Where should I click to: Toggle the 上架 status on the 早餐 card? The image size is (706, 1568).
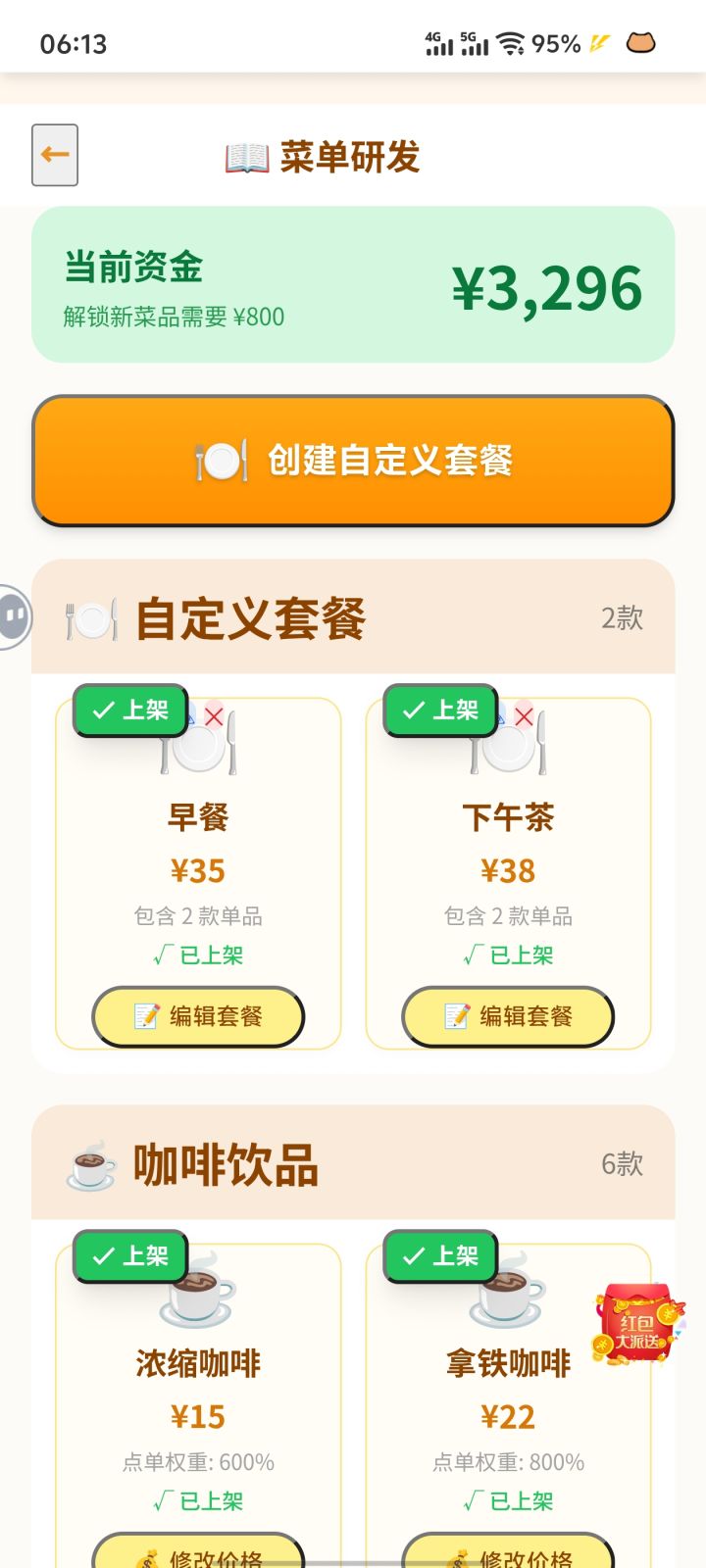[130, 710]
